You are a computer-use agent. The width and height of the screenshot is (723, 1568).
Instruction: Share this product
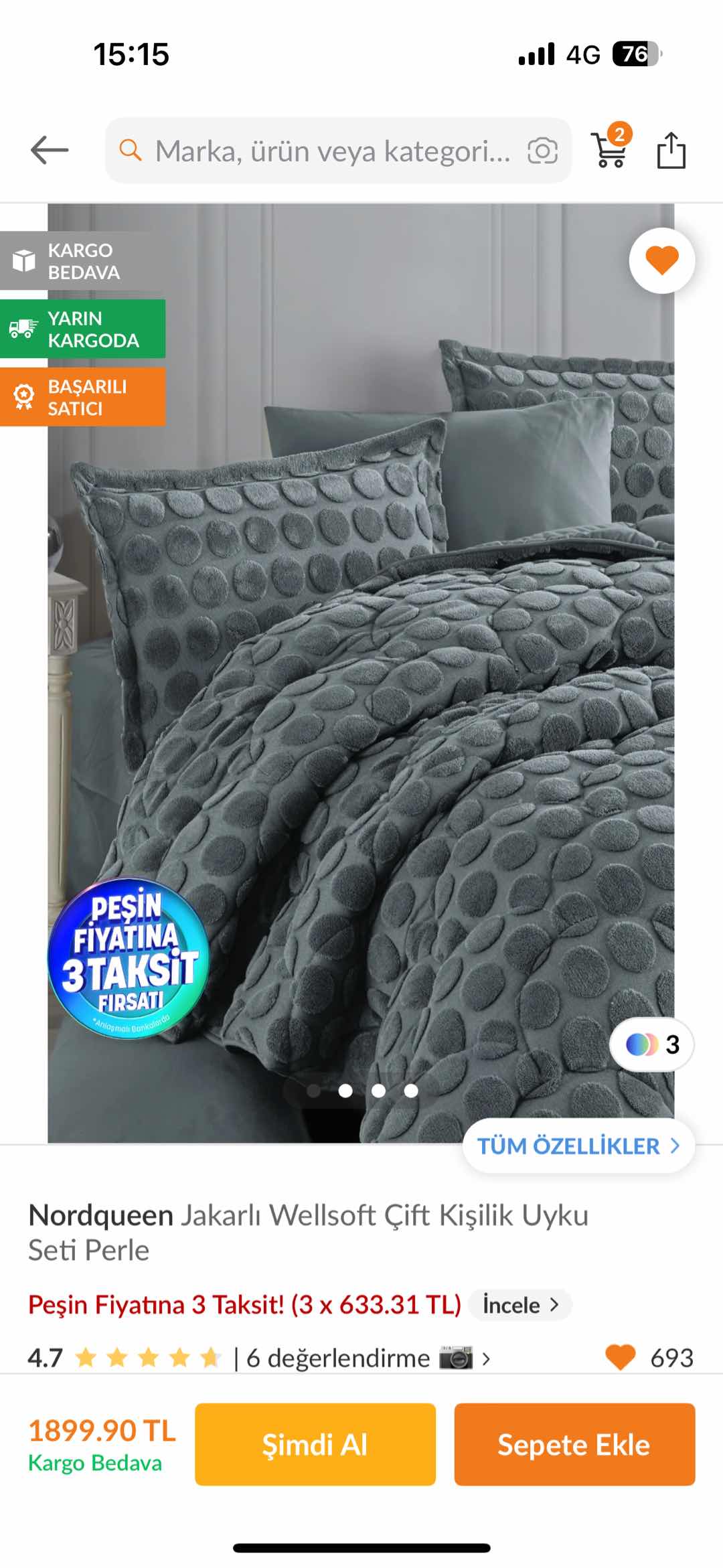click(x=671, y=150)
